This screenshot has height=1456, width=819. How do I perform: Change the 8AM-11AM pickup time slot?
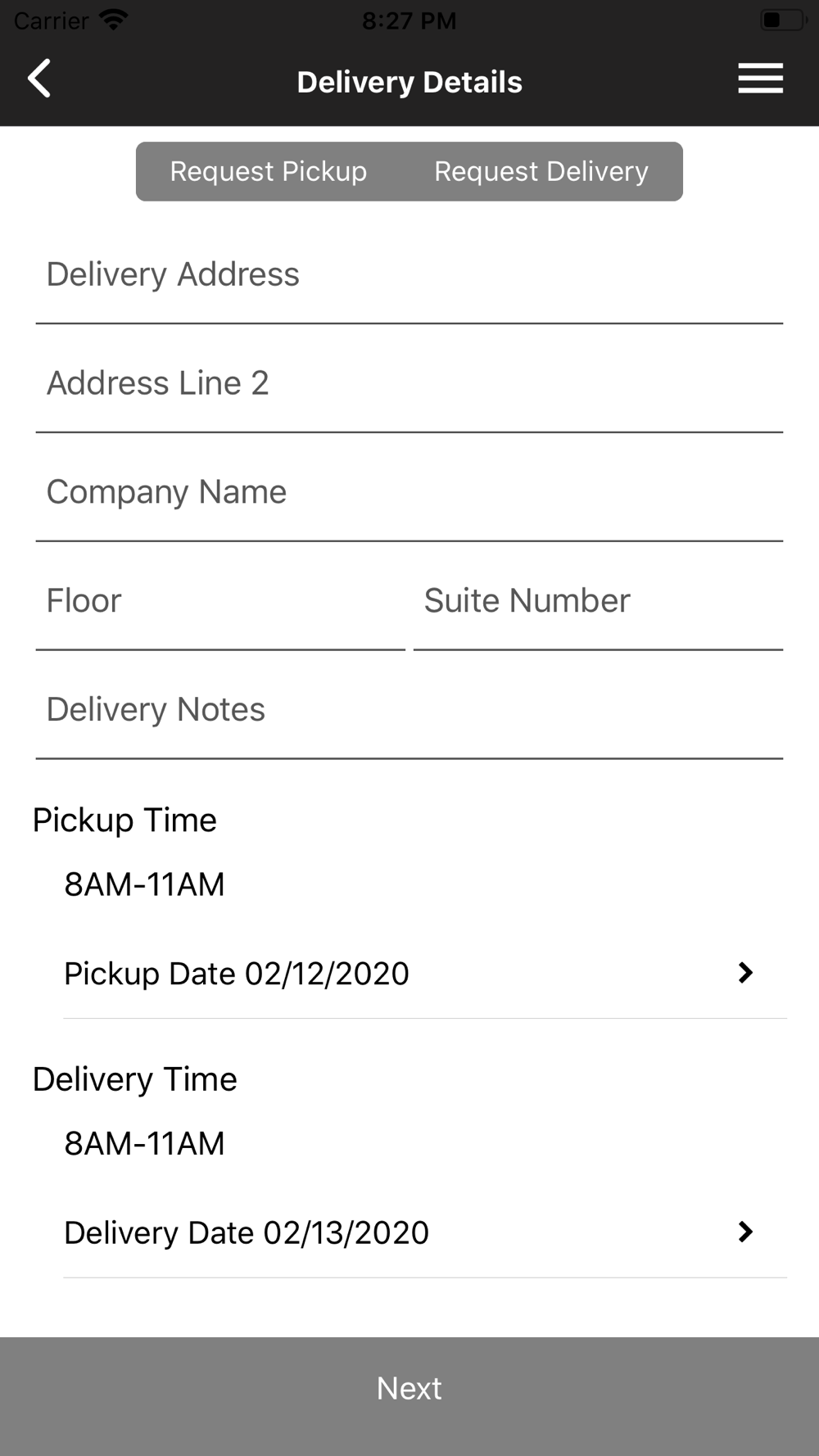145,884
